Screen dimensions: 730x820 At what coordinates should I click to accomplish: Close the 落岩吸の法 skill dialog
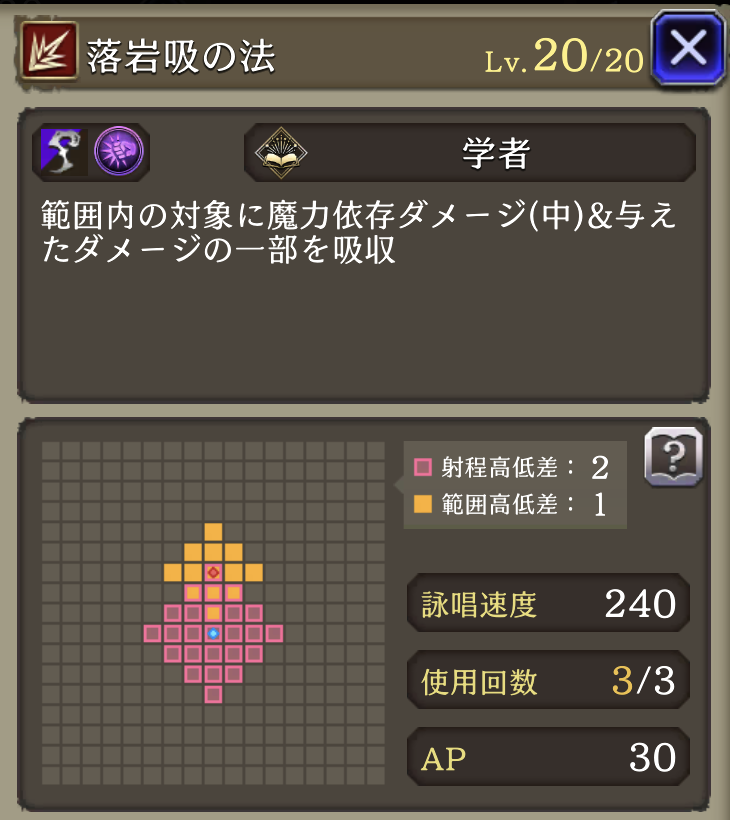point(687,49)
